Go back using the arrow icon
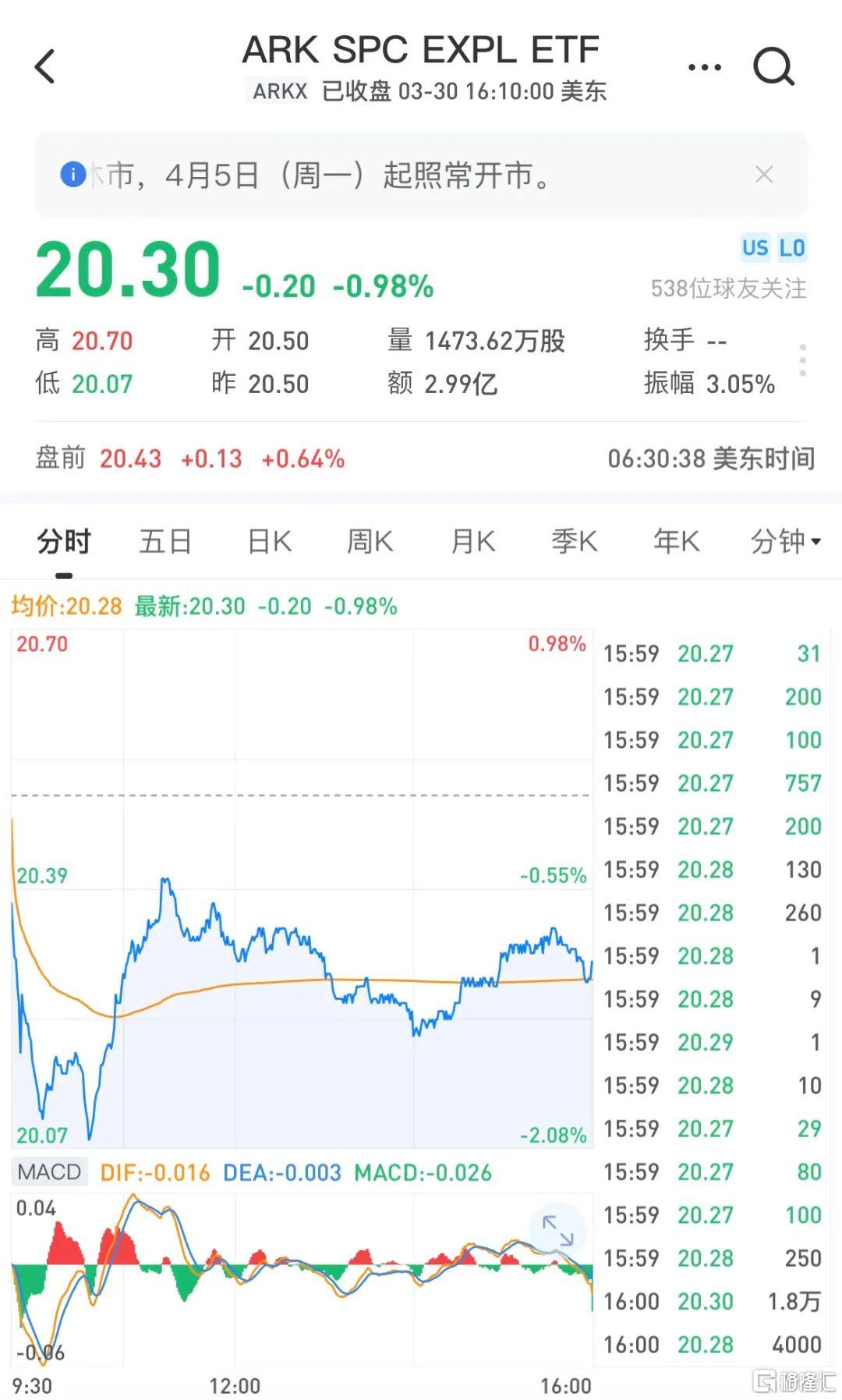The width and height of the screenshot is (842, 1400). [x=45, y=66]
